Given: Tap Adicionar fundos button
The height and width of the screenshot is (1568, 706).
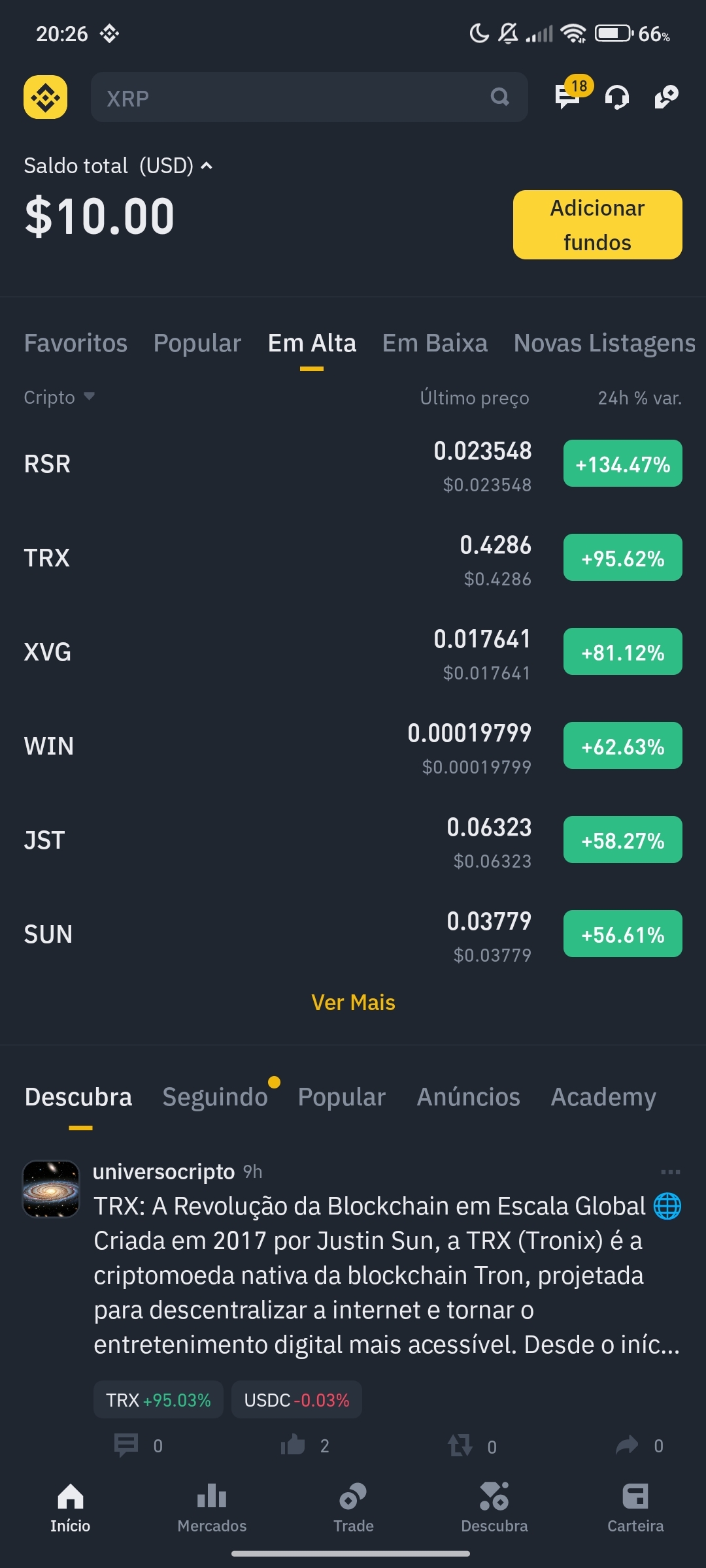Looking at the screenshot, I should tap(597, 225).
